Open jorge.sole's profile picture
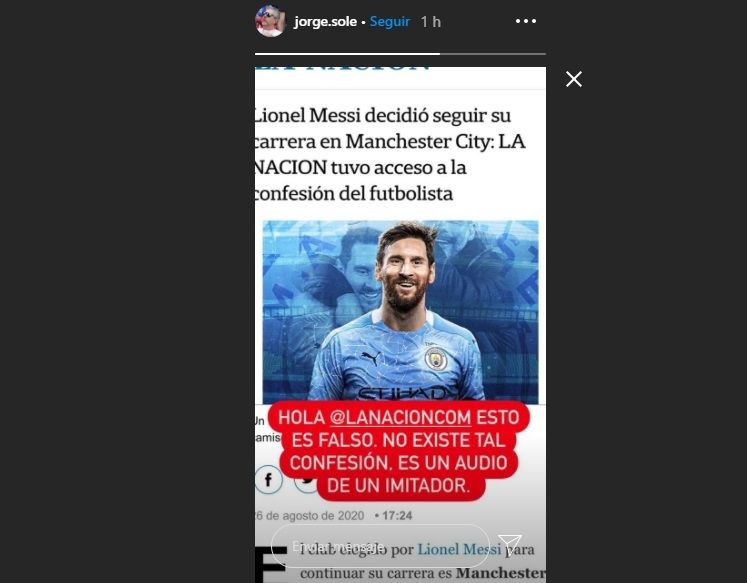 coord(270,21)
